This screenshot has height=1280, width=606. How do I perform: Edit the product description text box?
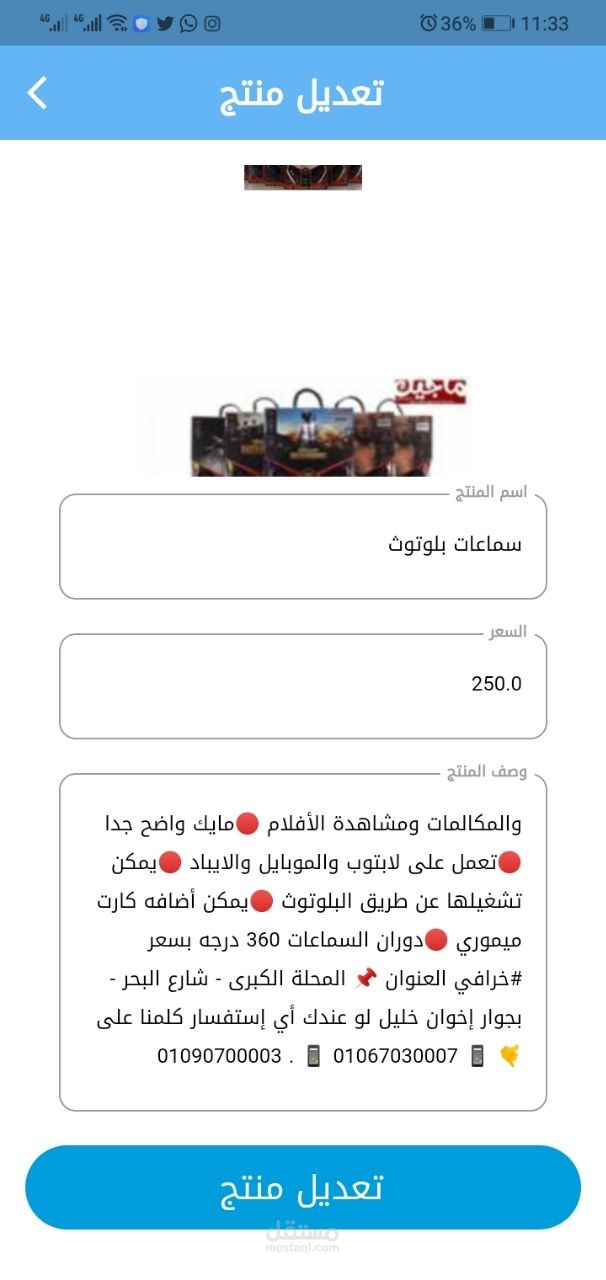pyautogui.click(x=303, y=940)
